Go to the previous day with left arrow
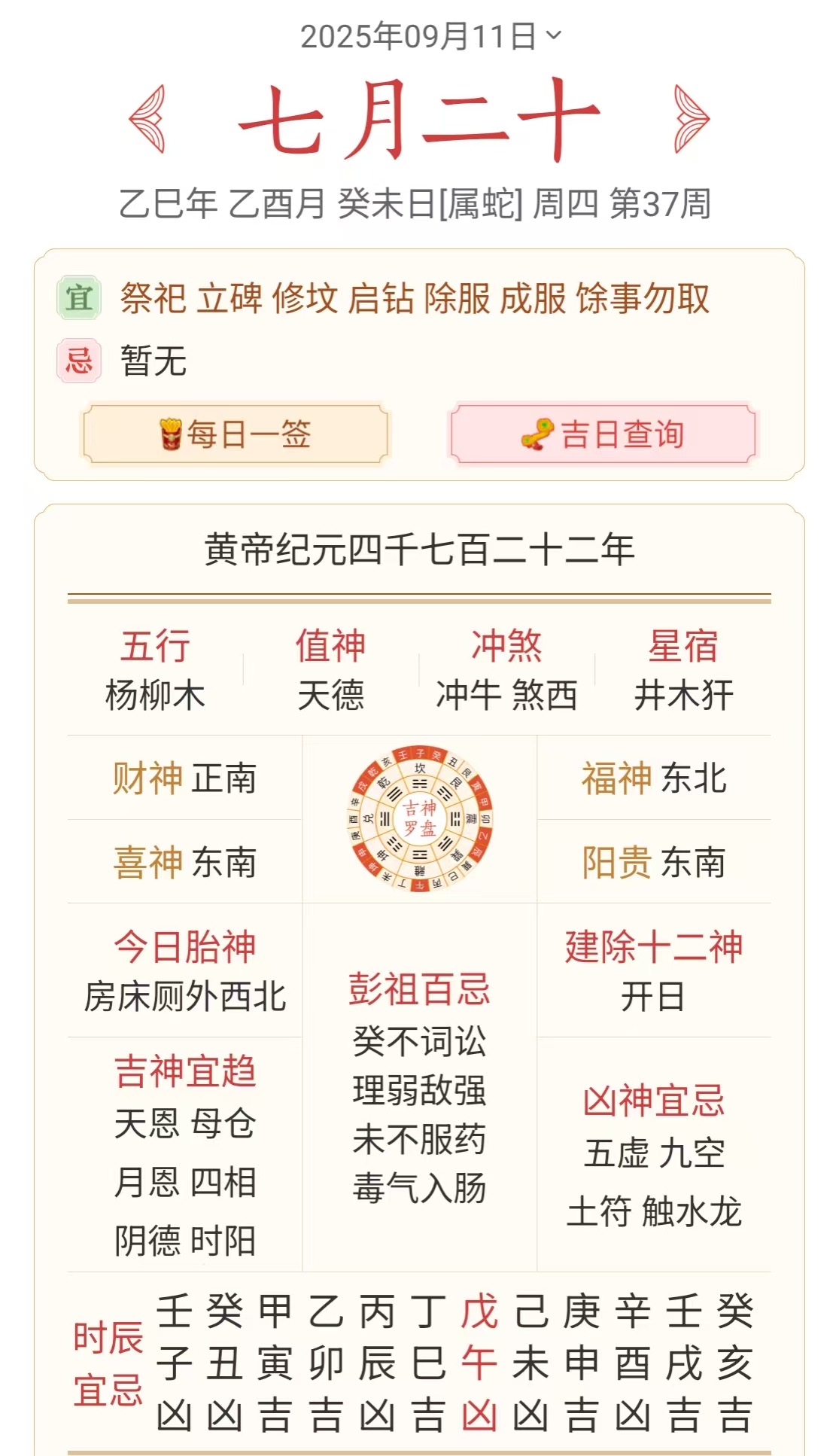 click(x=147, y=119)
